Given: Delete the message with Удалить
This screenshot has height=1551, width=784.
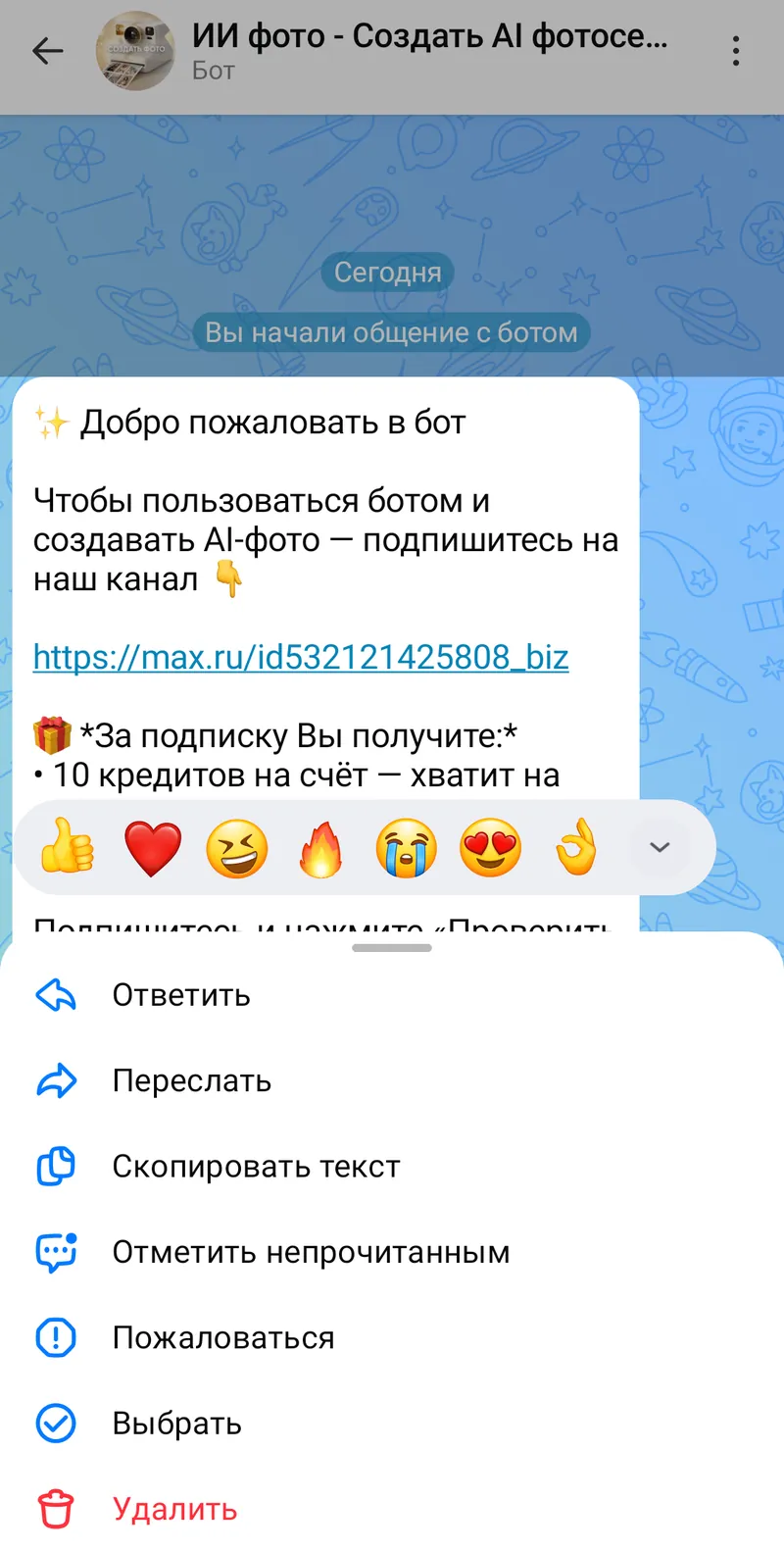Looking at the screenshot, I should pyautogui.click(x=392, y=1509).
